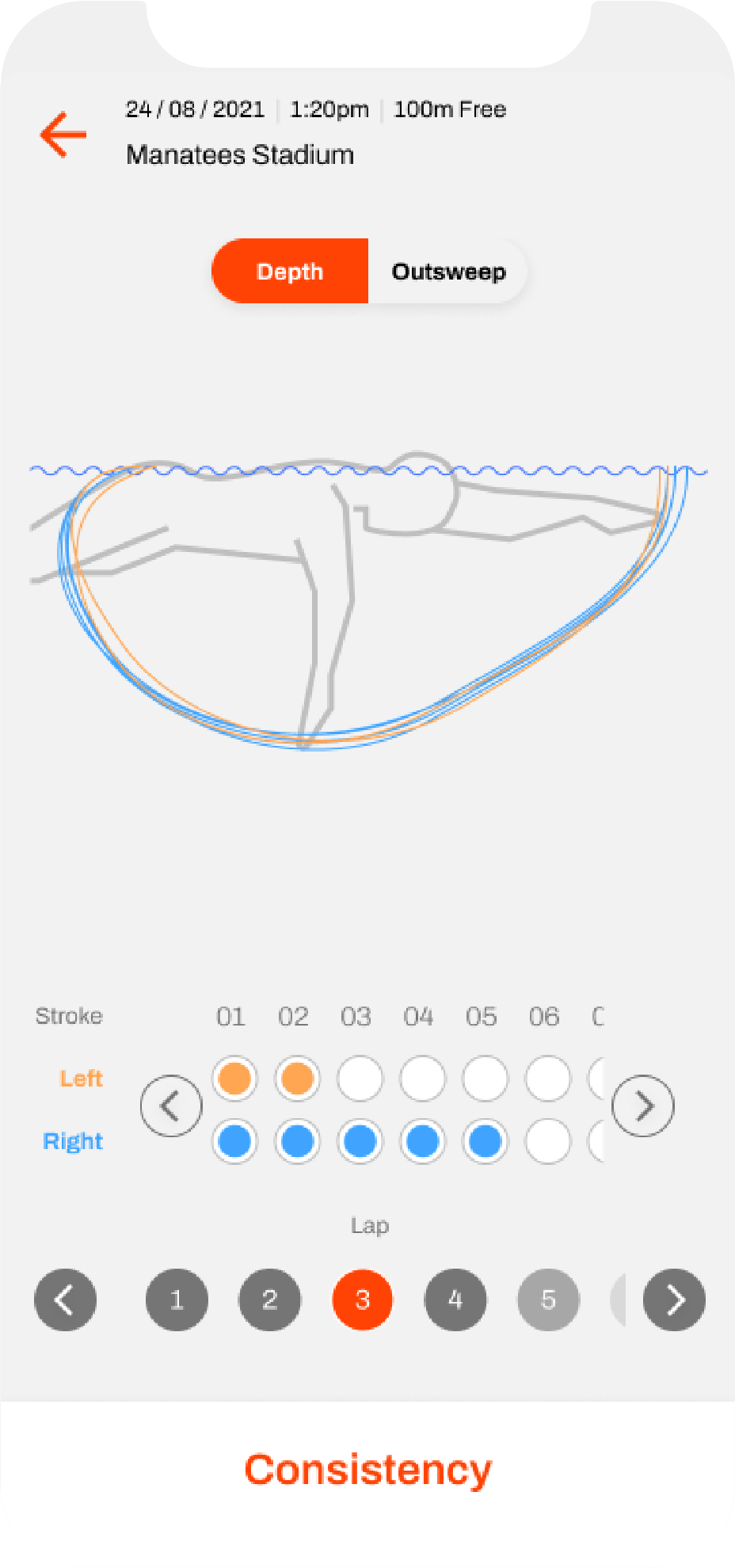Open the Consistency section
The height and width of the screenshot is (1568, 735).
click(x=367, y=1470)
